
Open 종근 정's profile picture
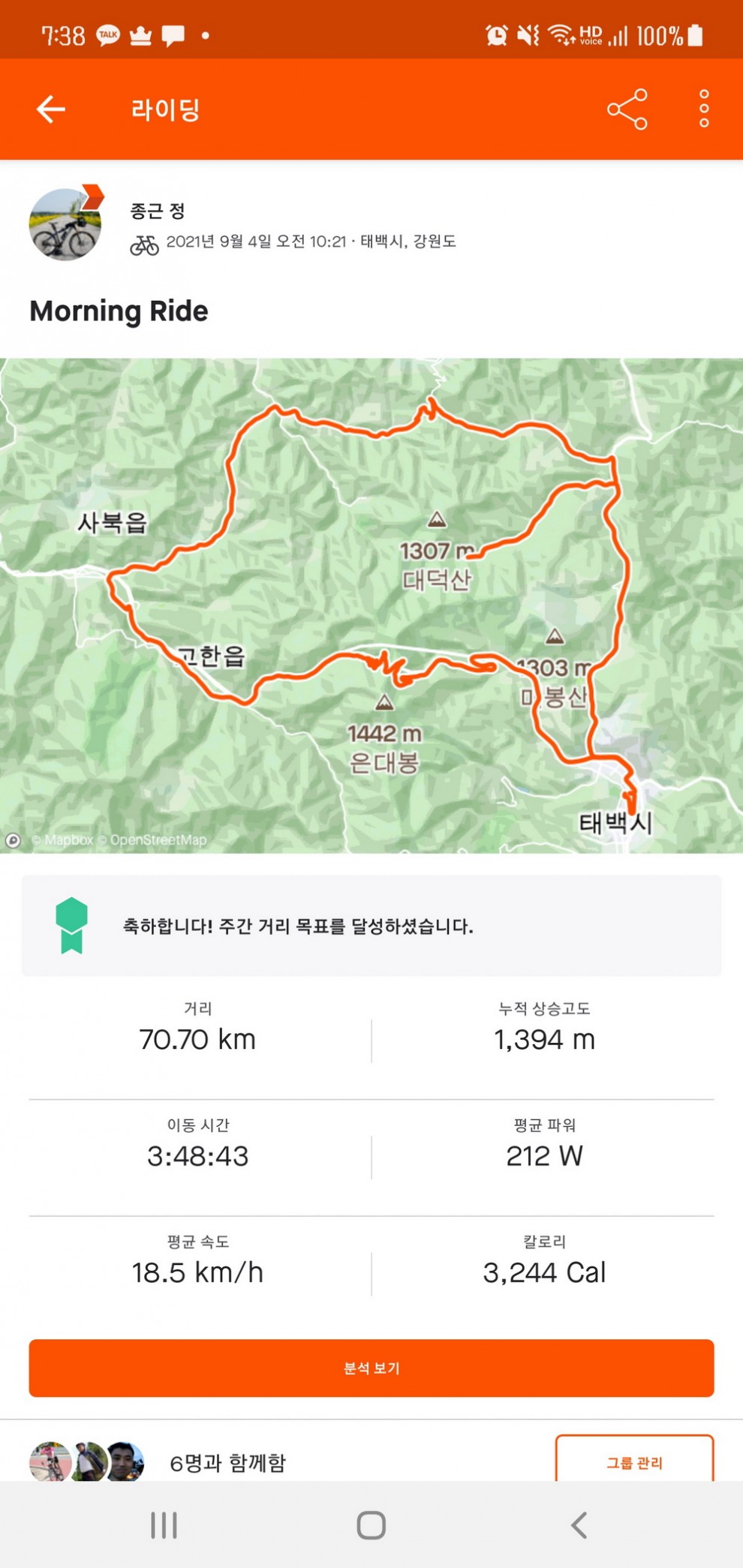point(65,224)
